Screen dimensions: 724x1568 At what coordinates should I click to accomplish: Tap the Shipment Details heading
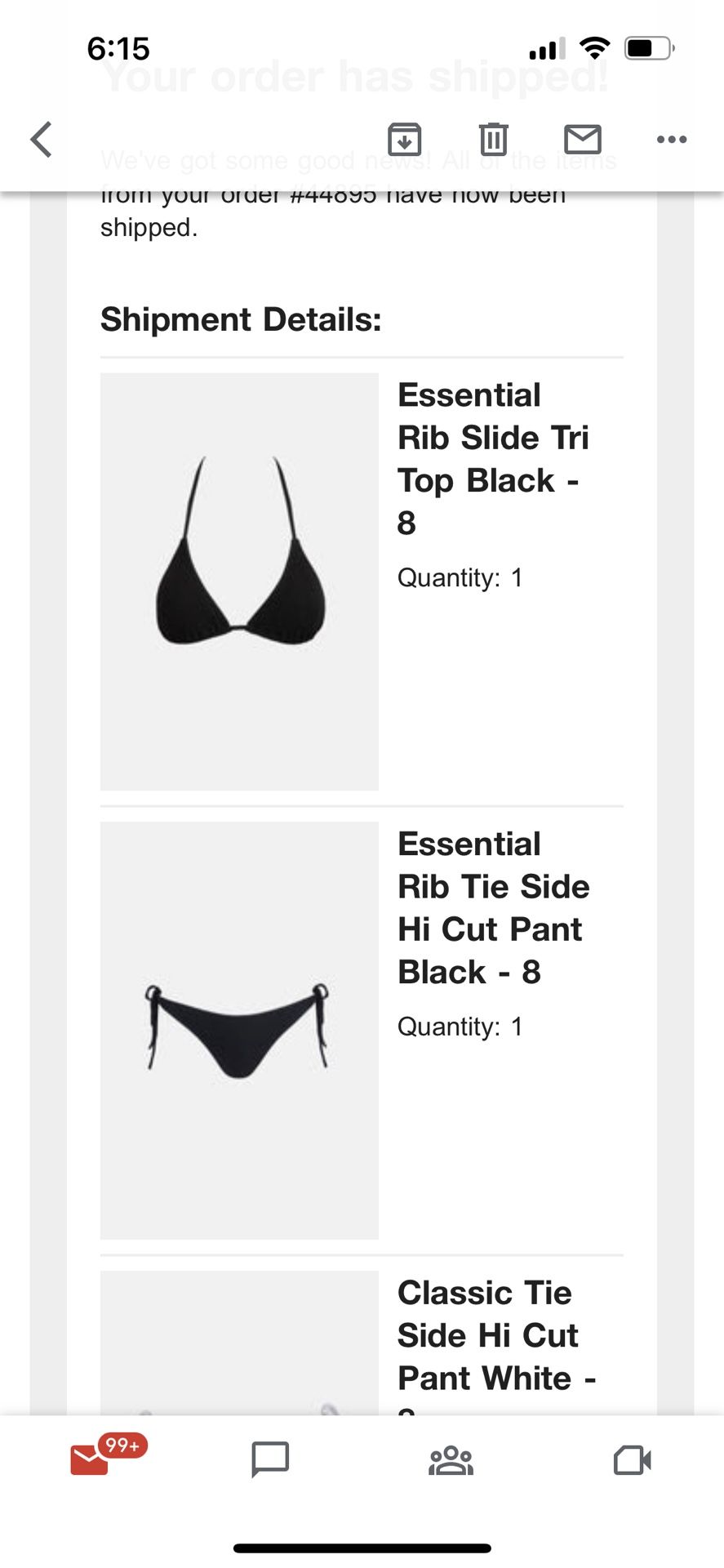(240, 319)
